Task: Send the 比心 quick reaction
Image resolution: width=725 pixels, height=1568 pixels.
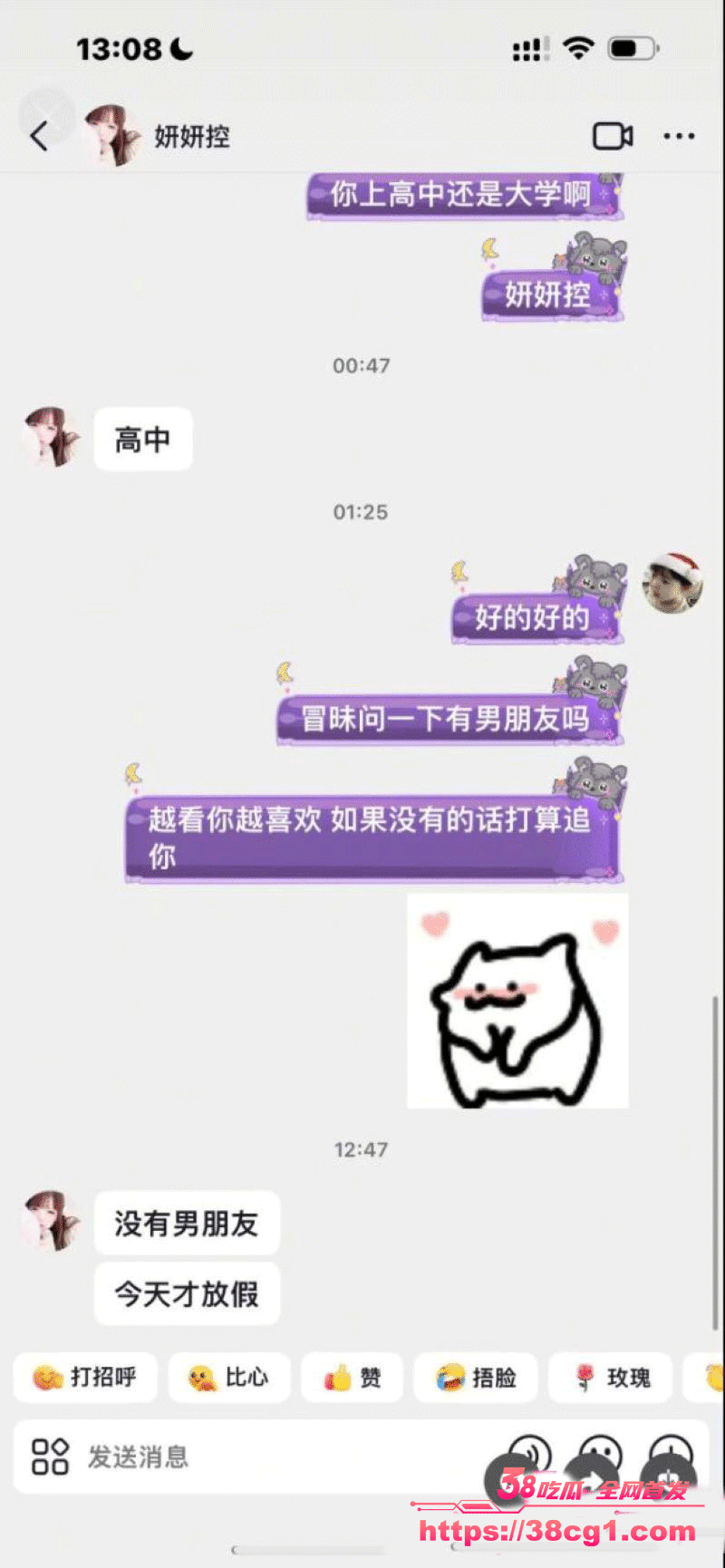Action: [229, 1378]
